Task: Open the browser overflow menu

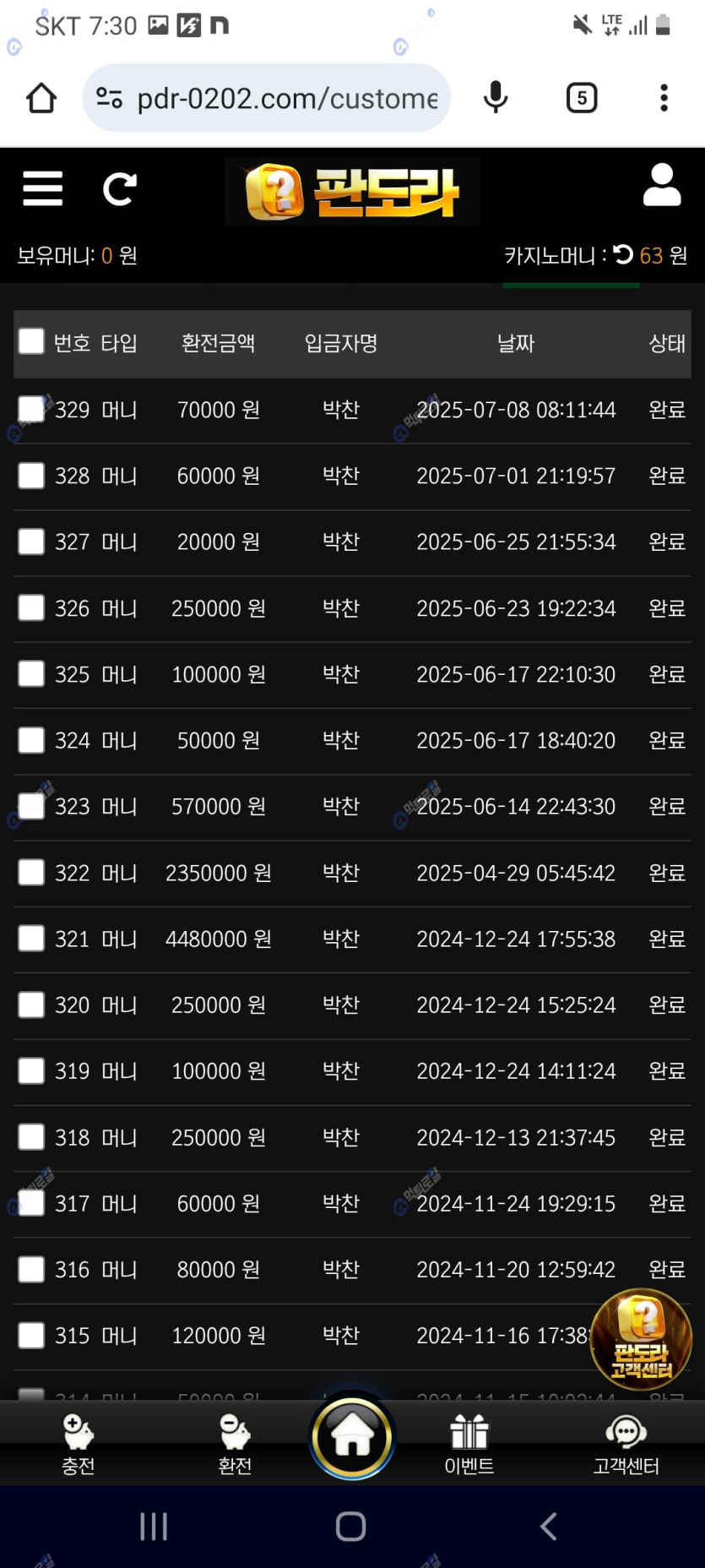Action: point(664,99)
